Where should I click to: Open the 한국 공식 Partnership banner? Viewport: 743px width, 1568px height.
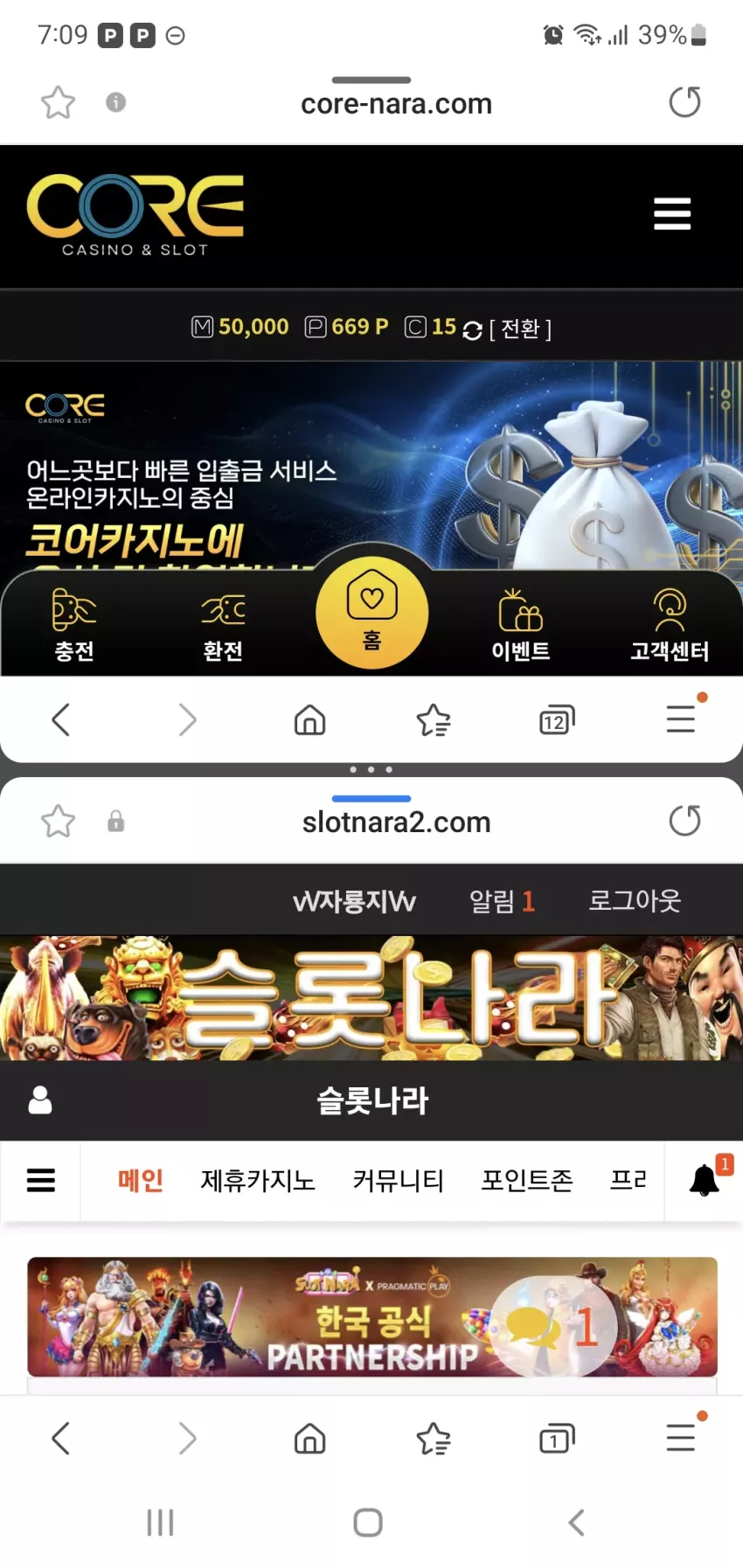(x=372, y=1317)
